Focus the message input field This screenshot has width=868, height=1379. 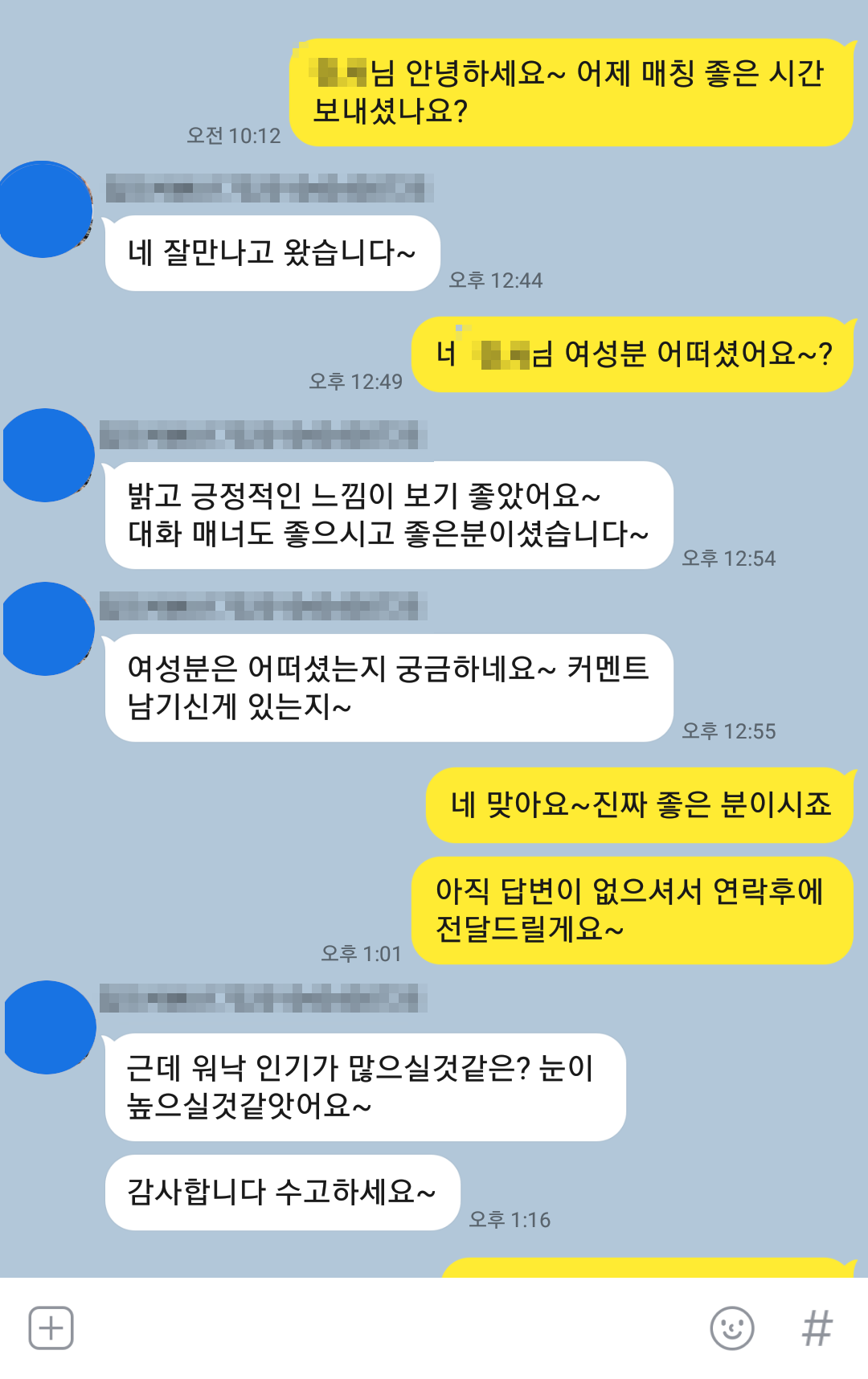click(386, 1328)
